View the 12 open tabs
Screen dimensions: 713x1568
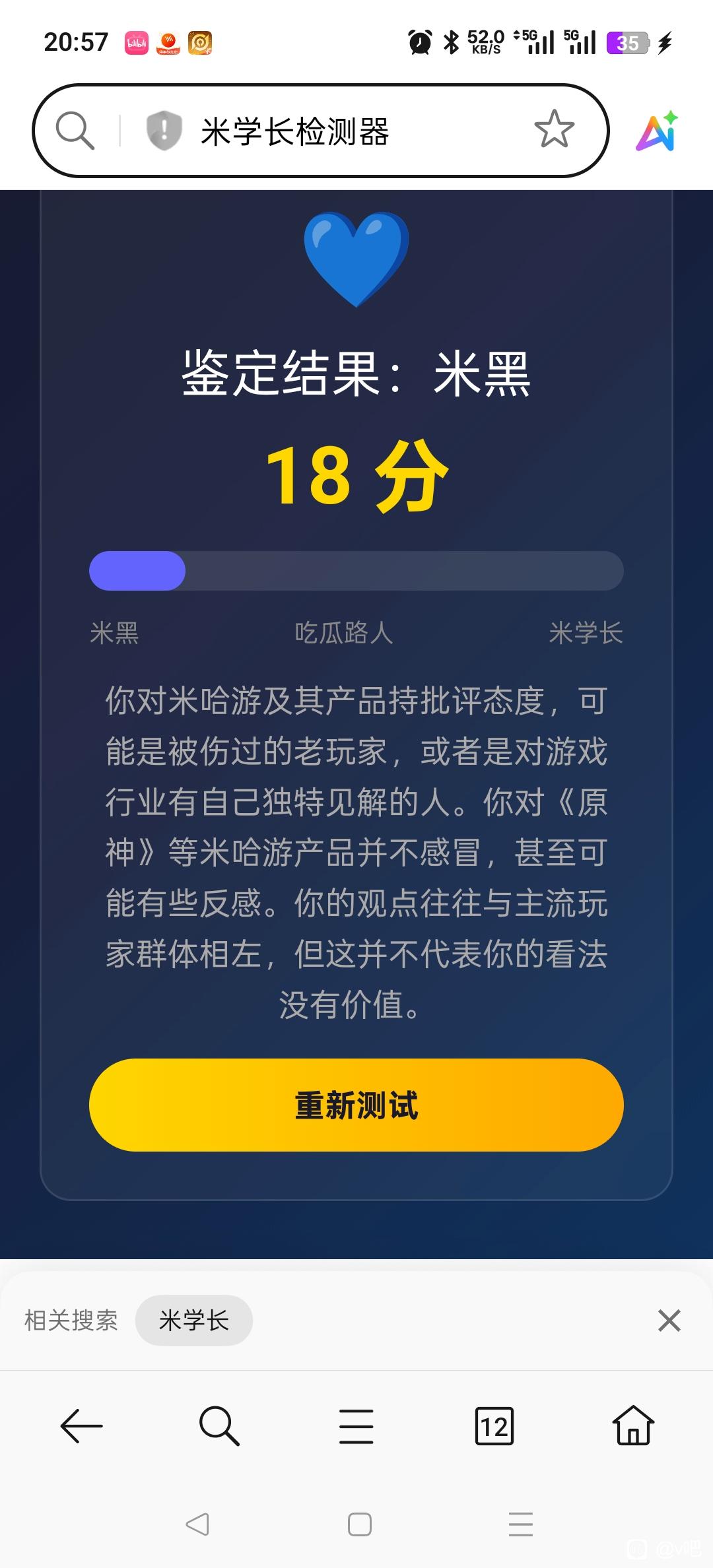[x=494, y=1426]
